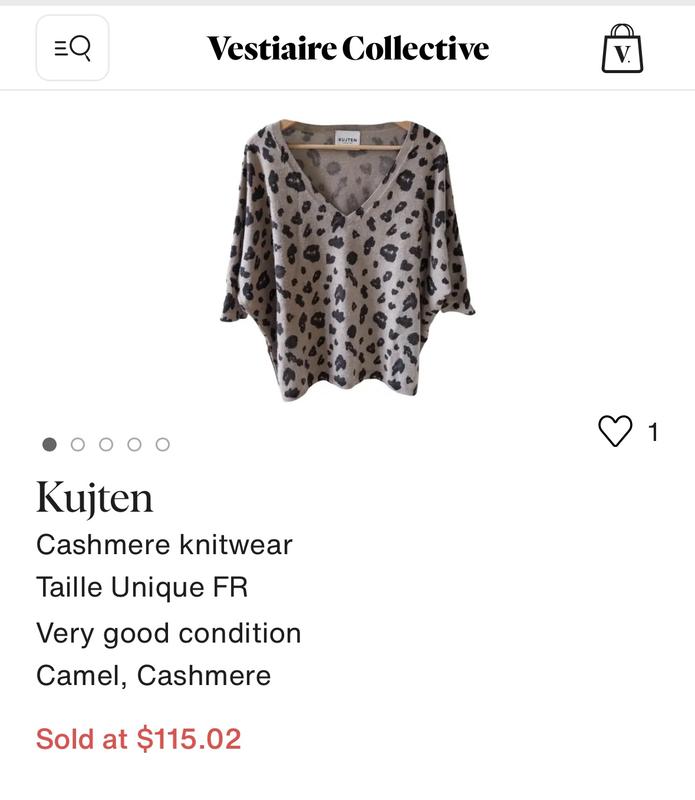Go to Vestiaire Collective home
The image size is (695, 800).
tap(347, 48)
